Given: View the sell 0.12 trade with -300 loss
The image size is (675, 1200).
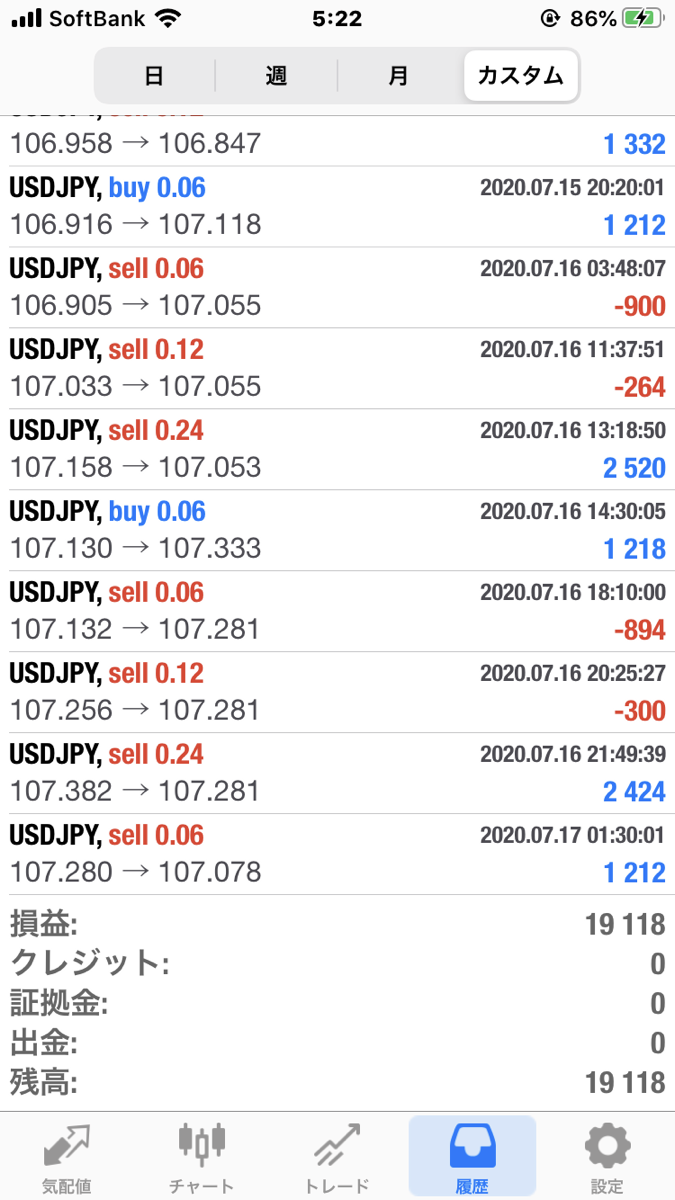Looking at the screenshot, I should coord(337,693).
